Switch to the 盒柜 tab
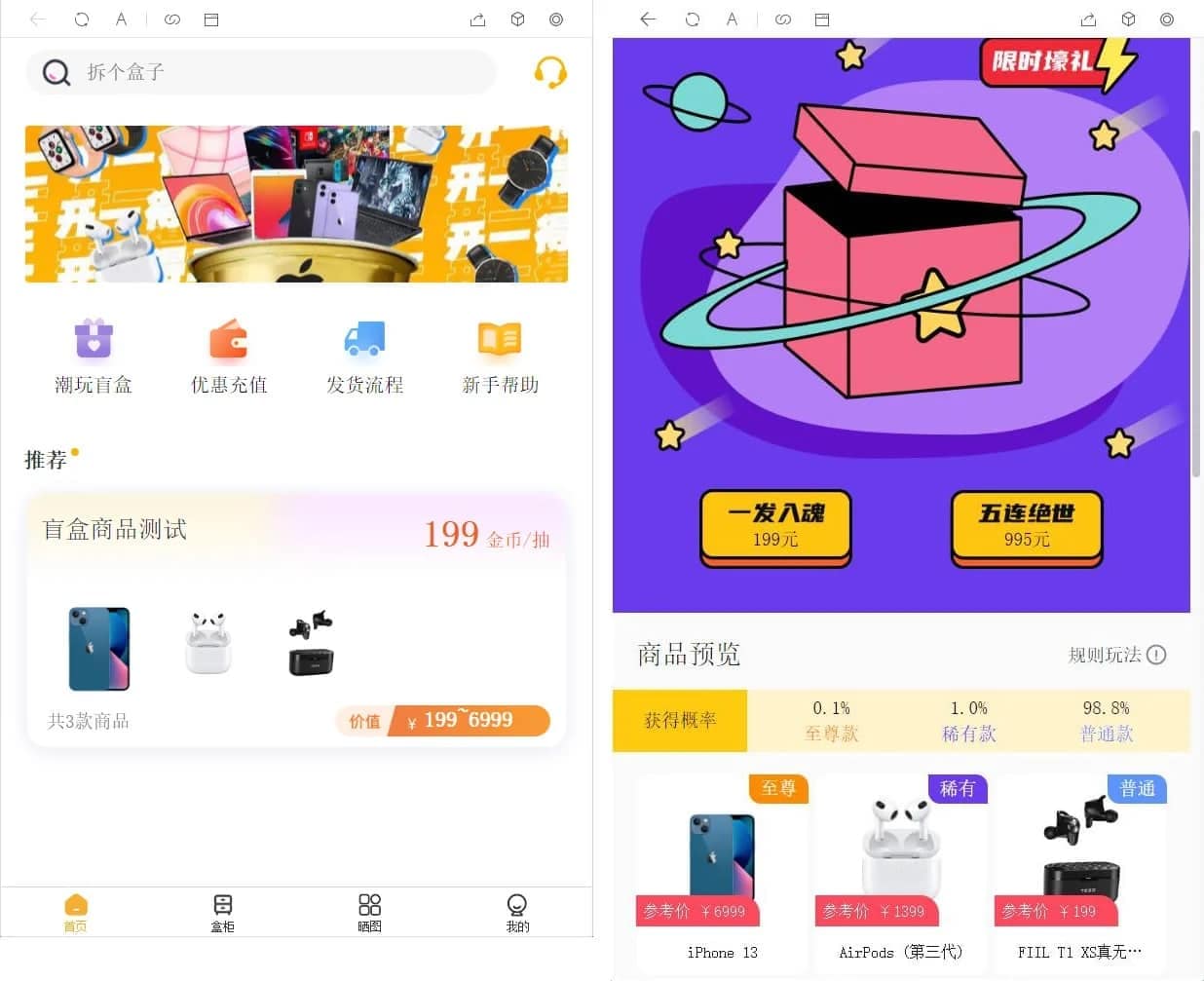This screenshot has width=1204, height=981. coord(223,912)
